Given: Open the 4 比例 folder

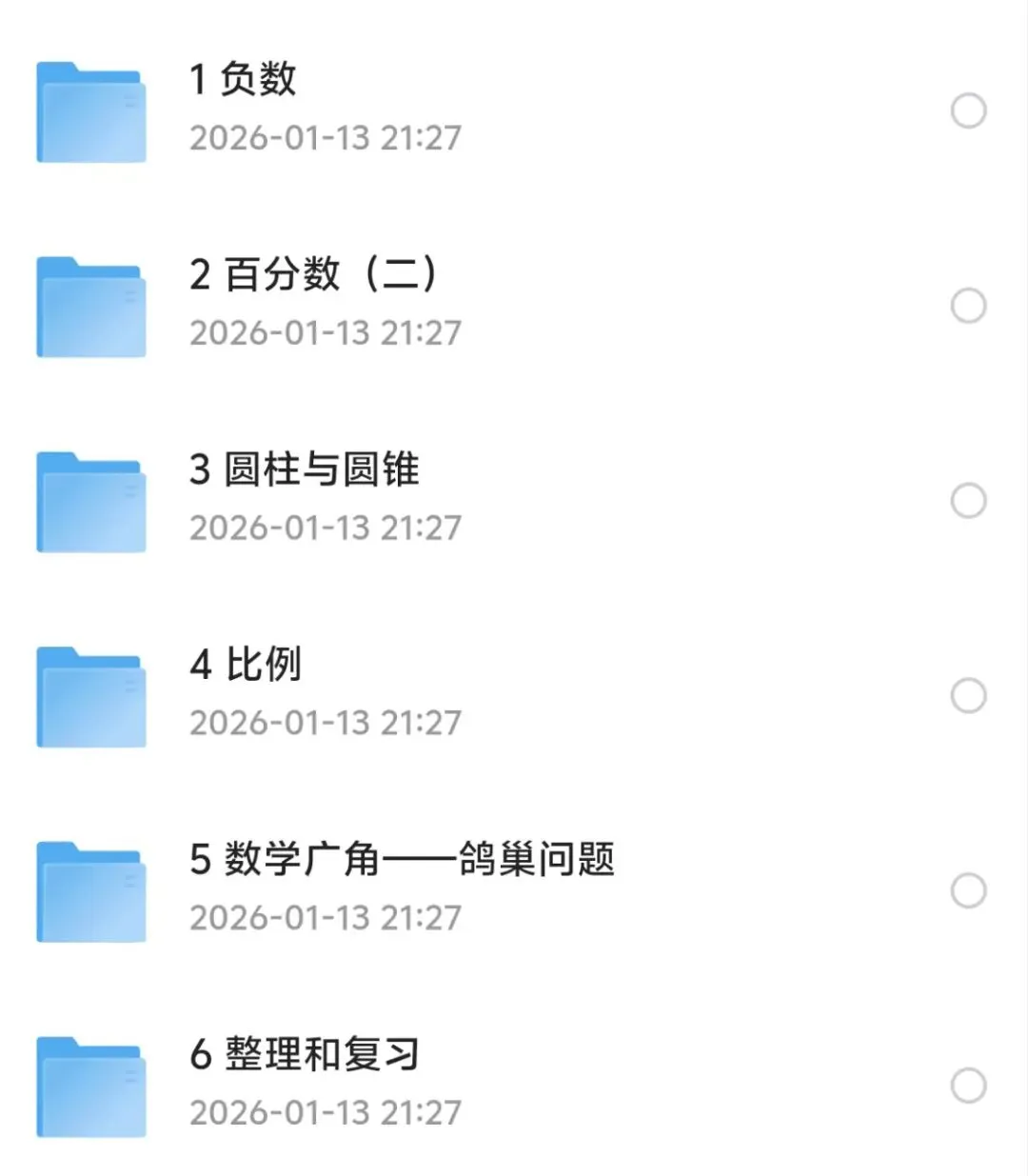Looking at the screenshot, I should click(x=246, y=666).
